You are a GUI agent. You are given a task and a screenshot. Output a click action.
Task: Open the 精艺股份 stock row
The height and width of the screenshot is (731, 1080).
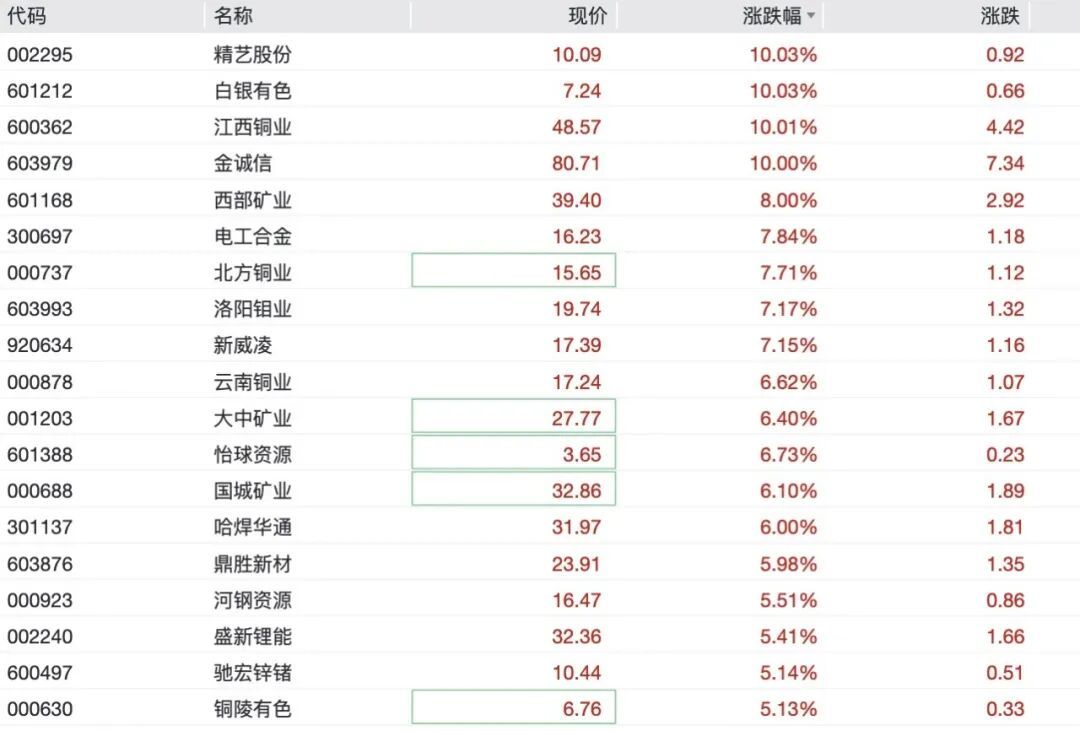pos(540,54)
